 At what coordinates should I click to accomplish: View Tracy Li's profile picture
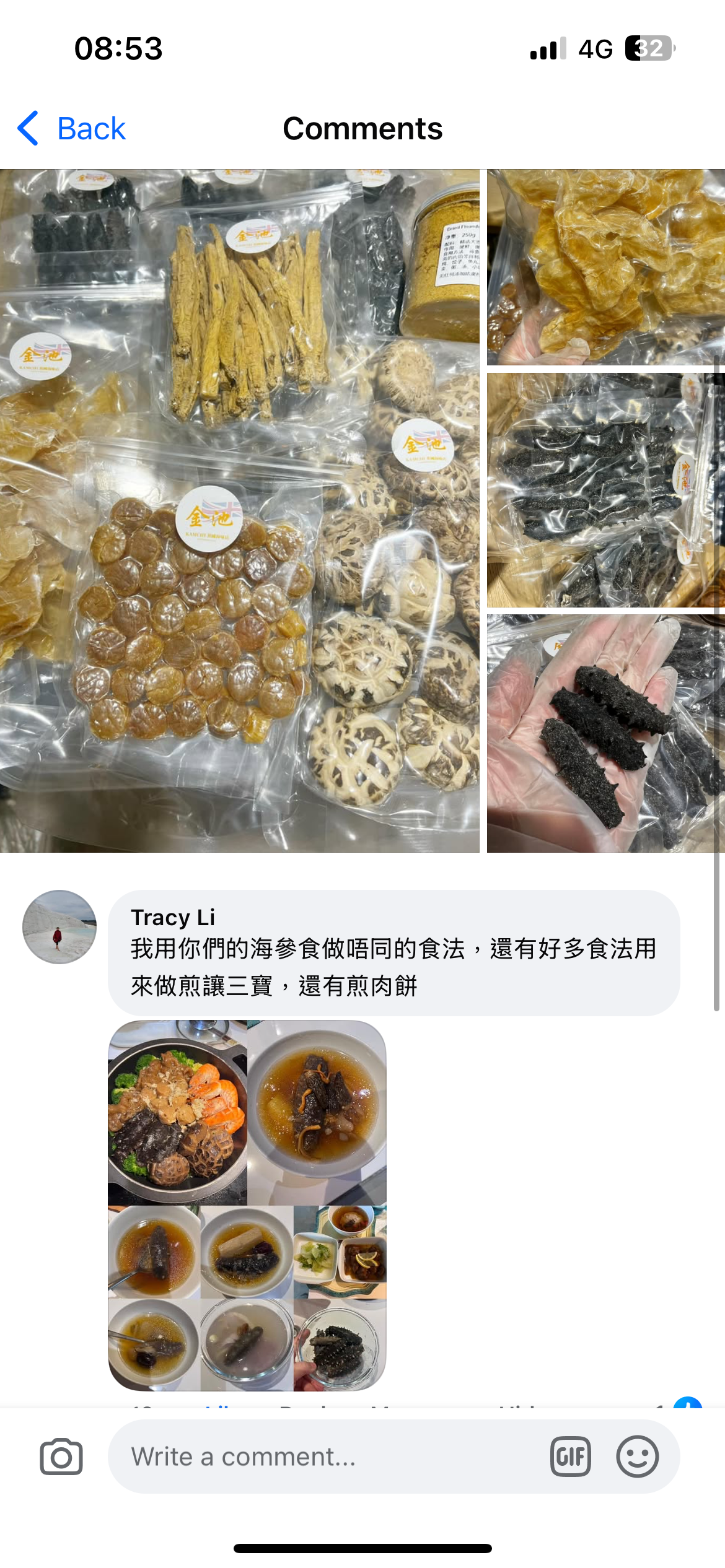pos(59,927)
